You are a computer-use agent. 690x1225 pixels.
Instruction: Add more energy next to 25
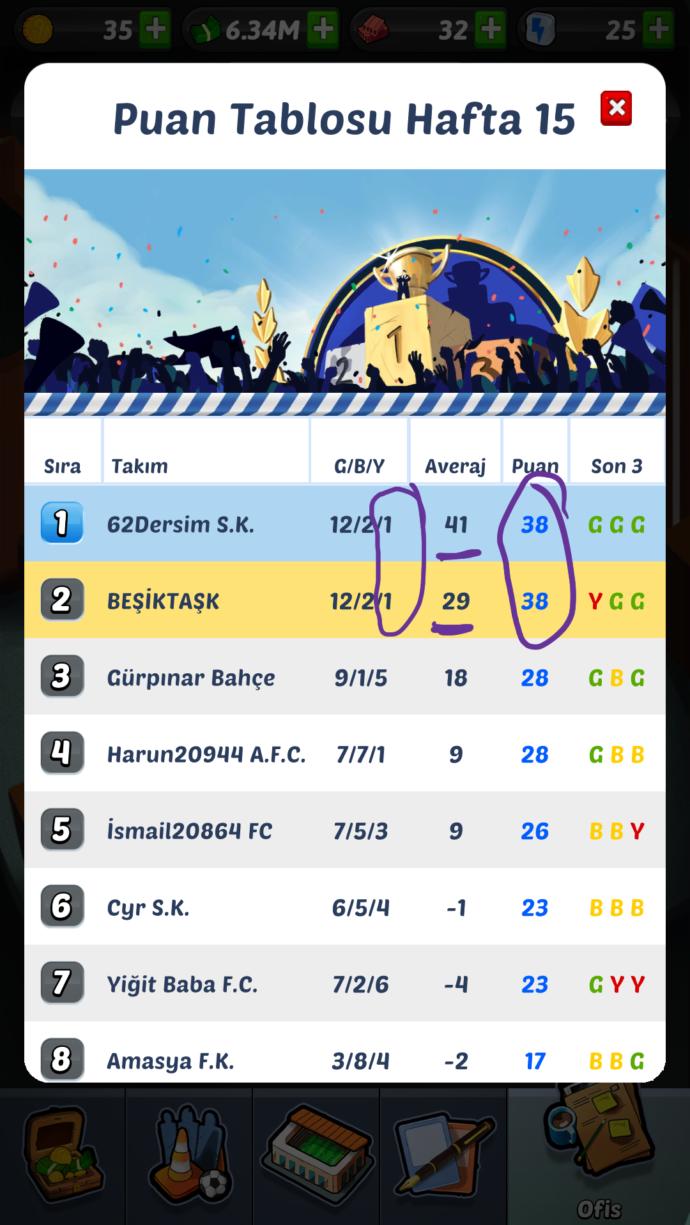657,30
